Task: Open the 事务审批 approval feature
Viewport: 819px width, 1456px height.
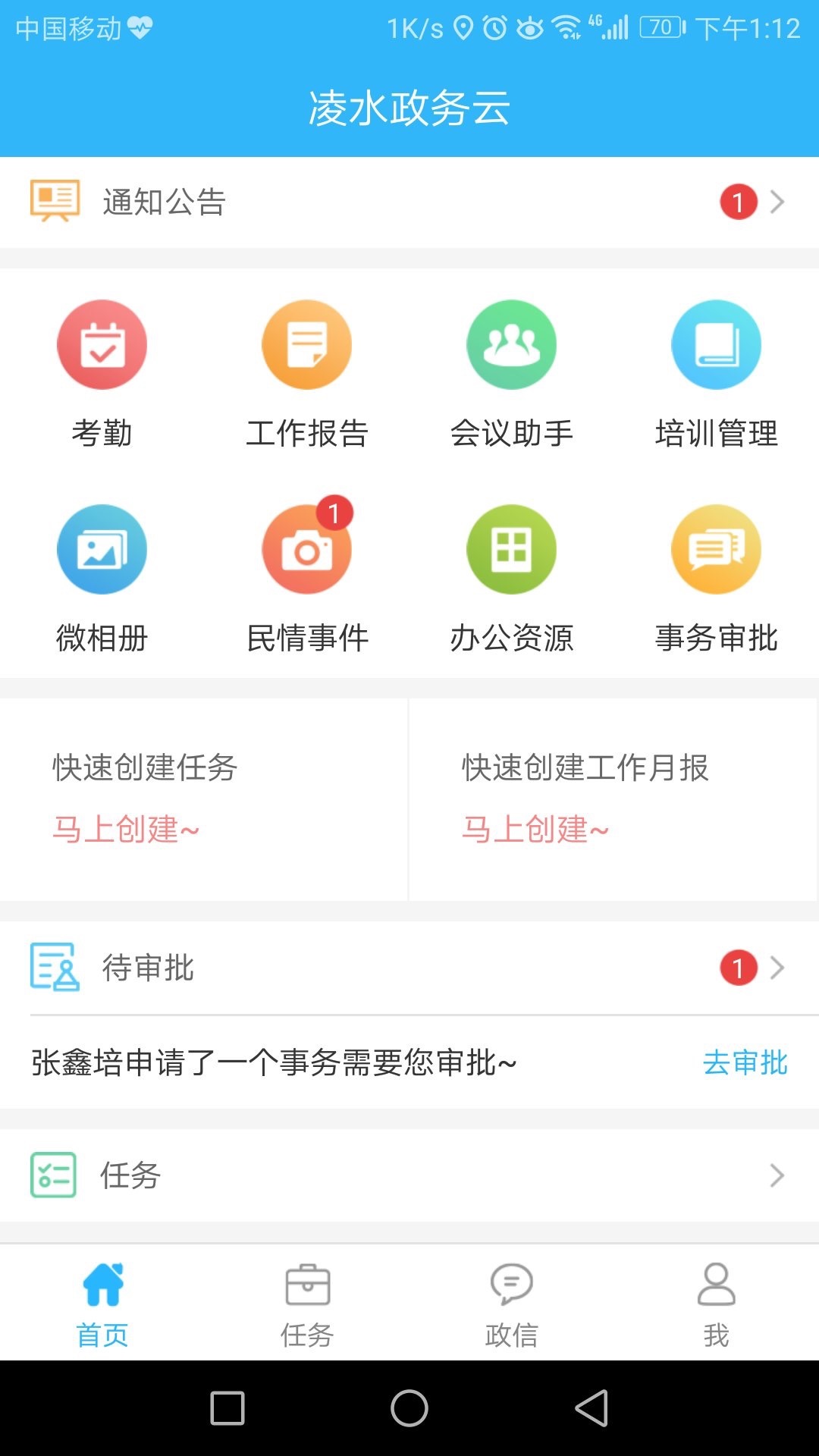Action: (717, 549)
